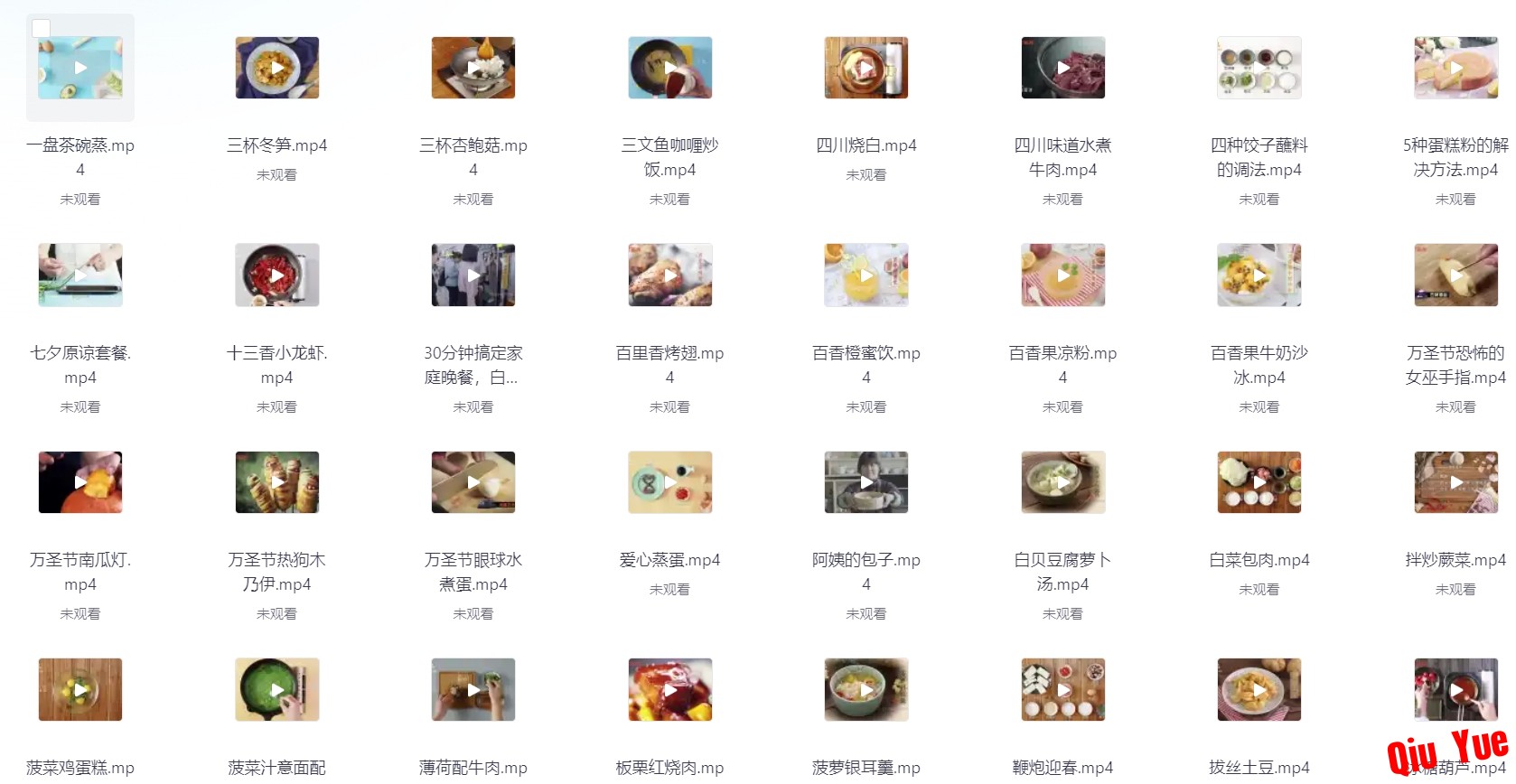
Task: Open 板栗红烧肉.mp4 video
Action: click(669, 690)
